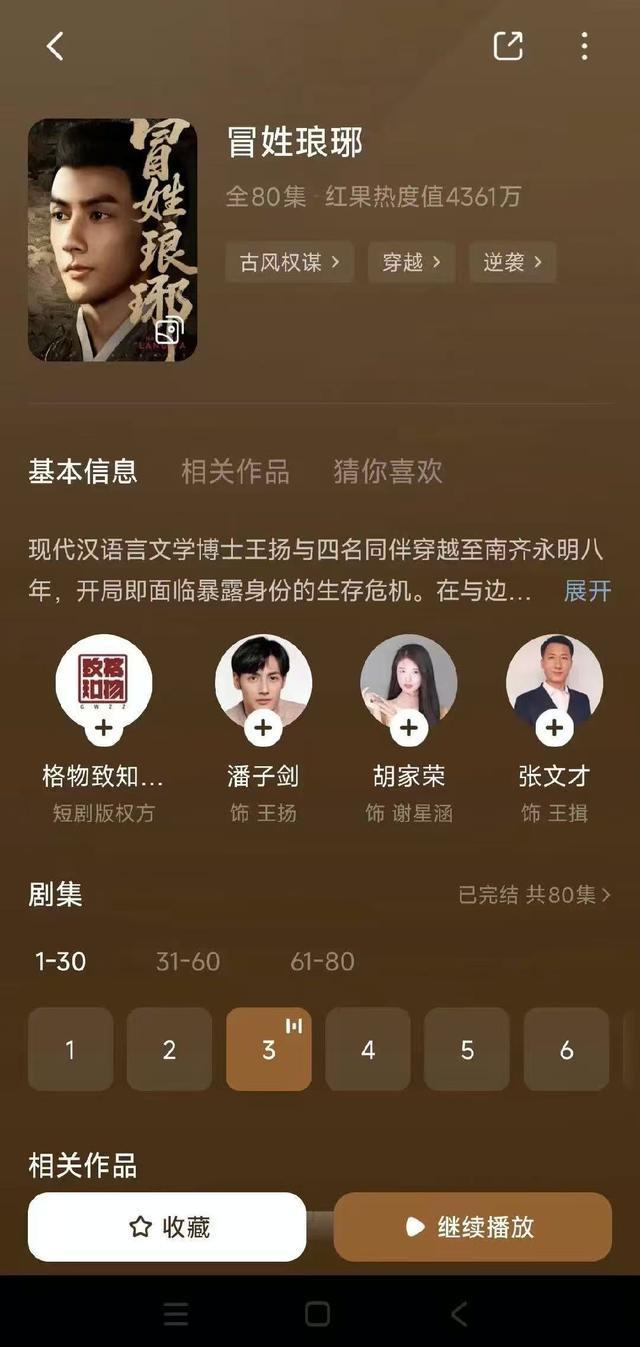Image resolution: width=640 pixels, height=1347 pixels.
Task: Follow actor 潘子剑
Action: coord(262,729)
